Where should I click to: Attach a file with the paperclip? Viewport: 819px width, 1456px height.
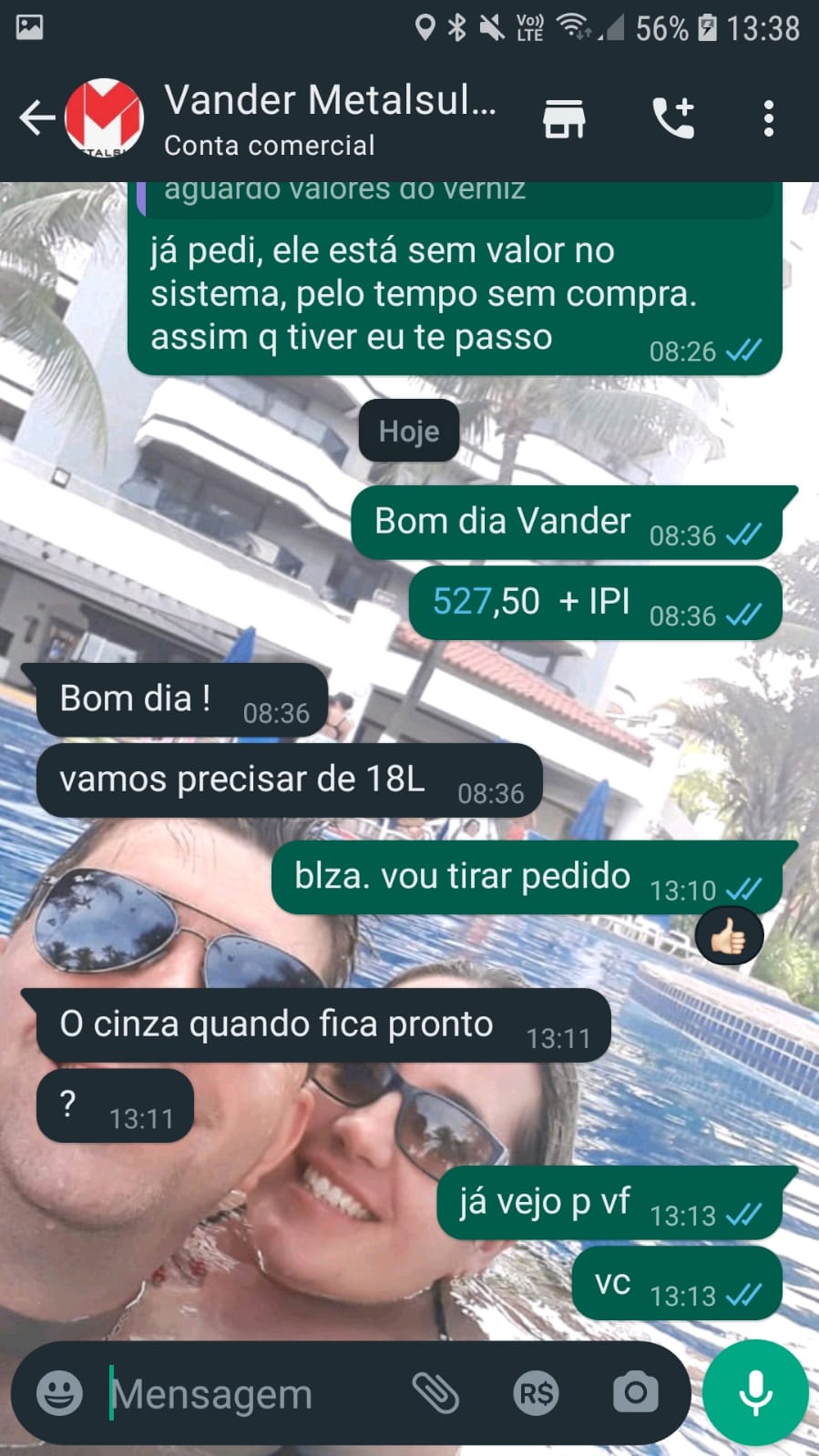(x=435, y=1393)
